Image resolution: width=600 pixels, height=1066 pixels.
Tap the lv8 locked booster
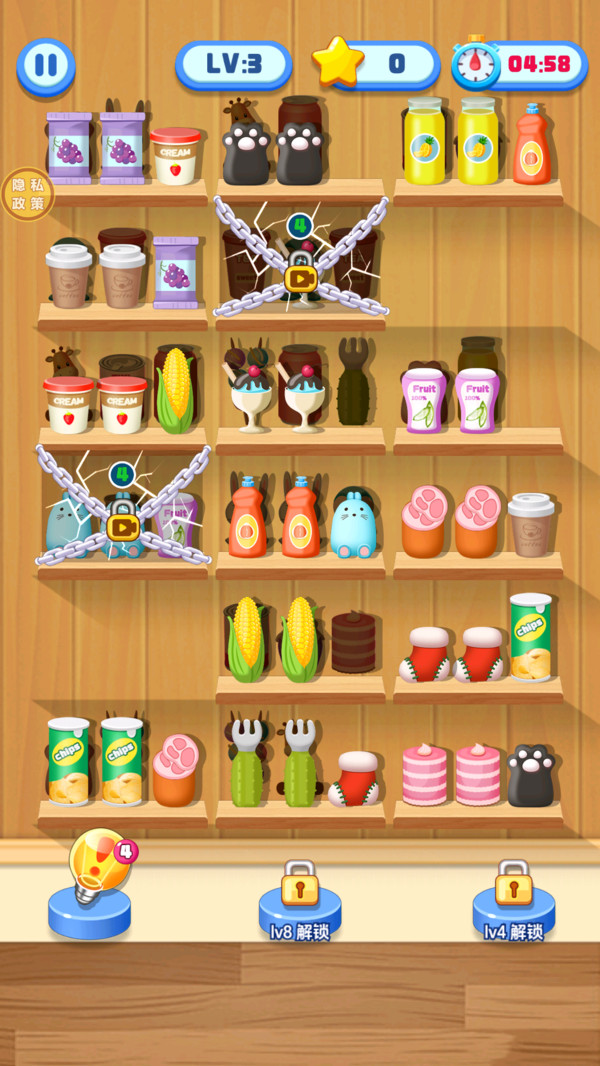point(299,899)
